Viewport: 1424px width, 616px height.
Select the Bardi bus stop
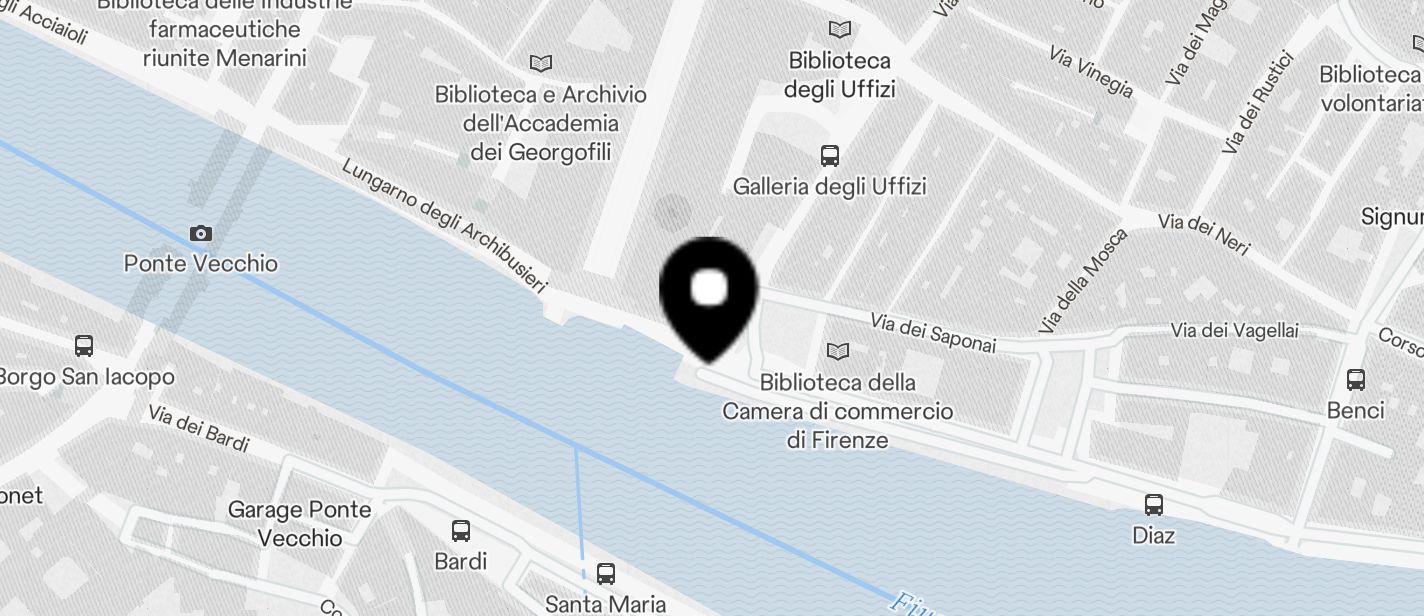point(461,531)
